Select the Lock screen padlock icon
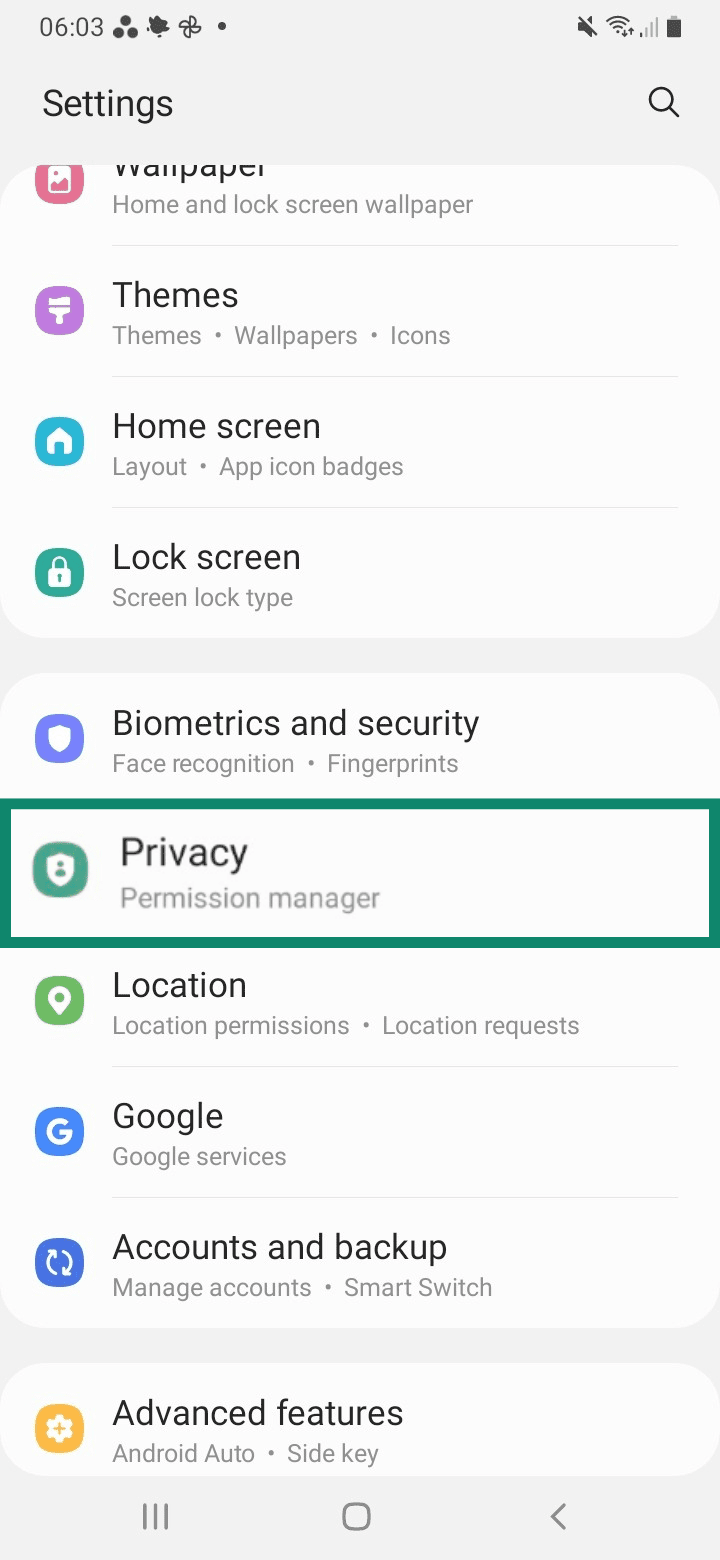The image size is (720, 1560). coord(59,572)
